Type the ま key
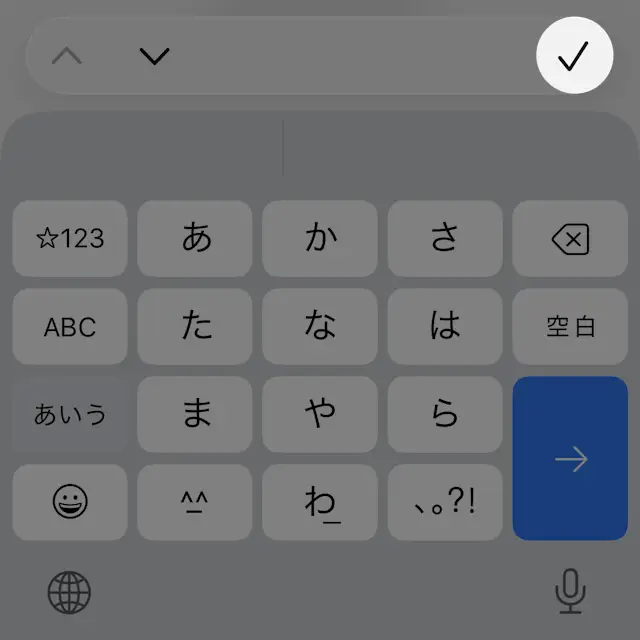The height and width of the screenshot is (640, 640). (x=195, y=413)
